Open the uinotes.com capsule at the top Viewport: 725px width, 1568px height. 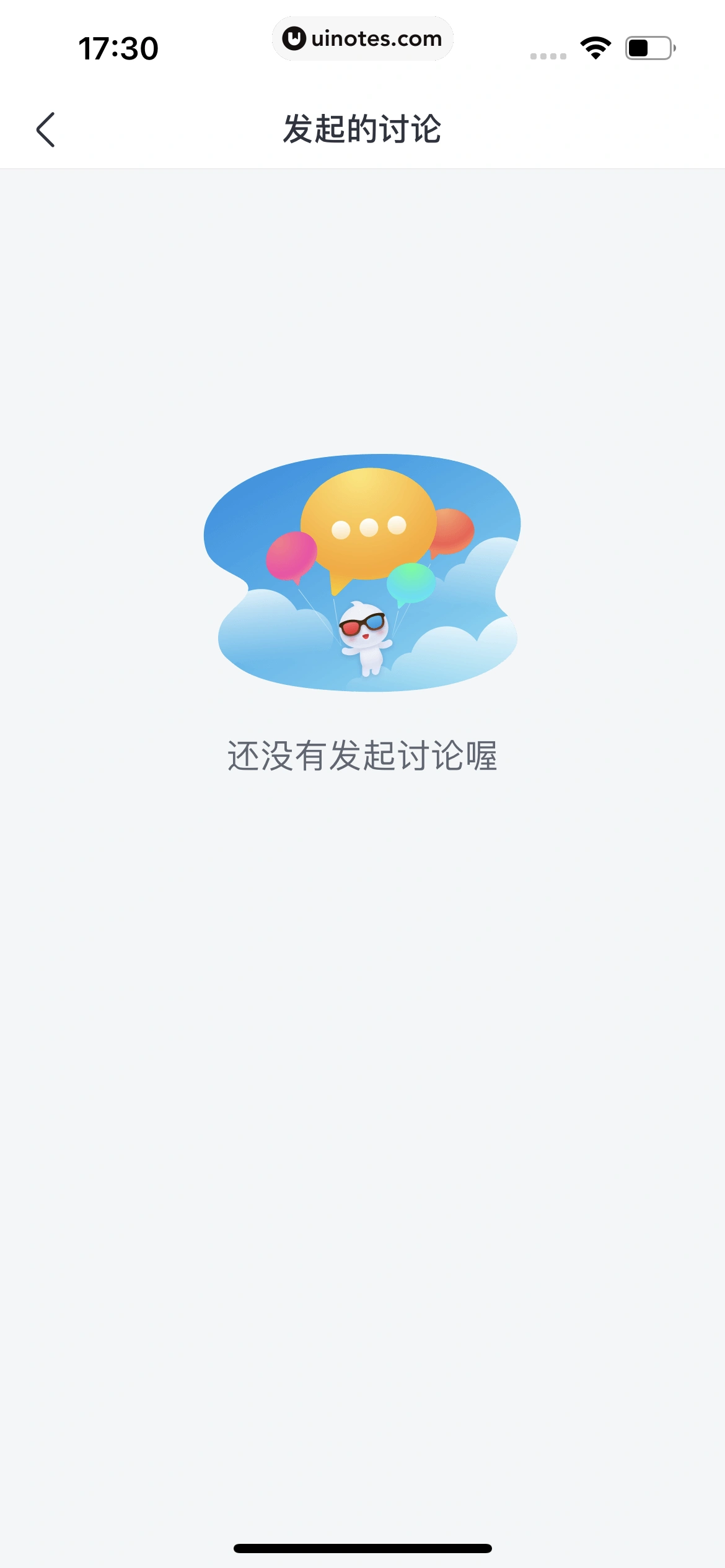[362, 38]
